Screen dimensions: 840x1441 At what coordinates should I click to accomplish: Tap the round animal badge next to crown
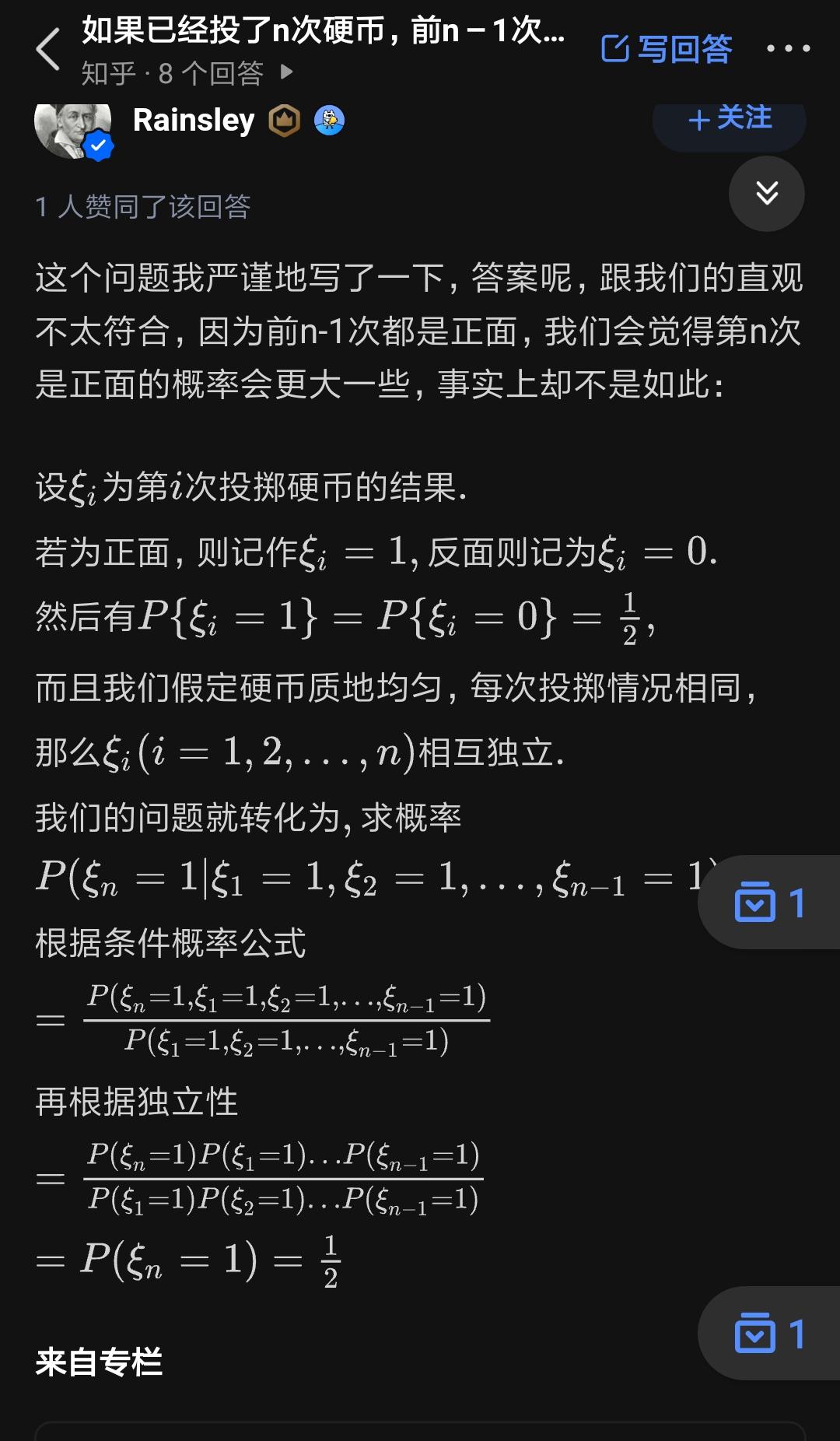pos(331,121)
